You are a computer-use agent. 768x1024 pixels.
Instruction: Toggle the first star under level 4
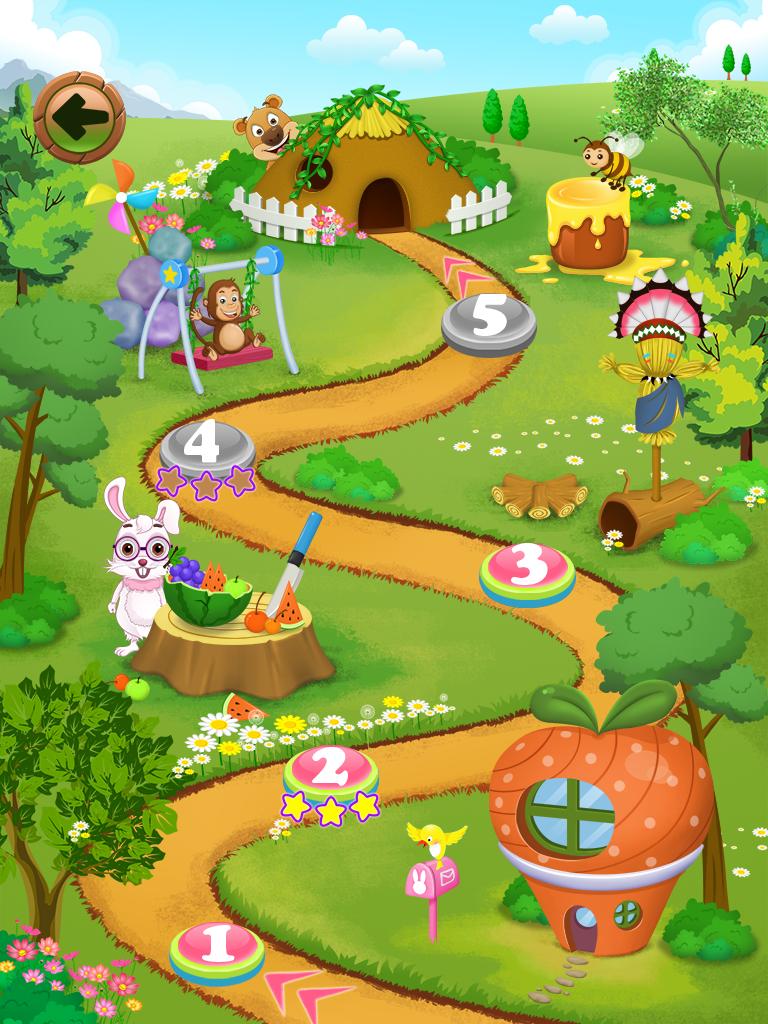tap(172, 479)
